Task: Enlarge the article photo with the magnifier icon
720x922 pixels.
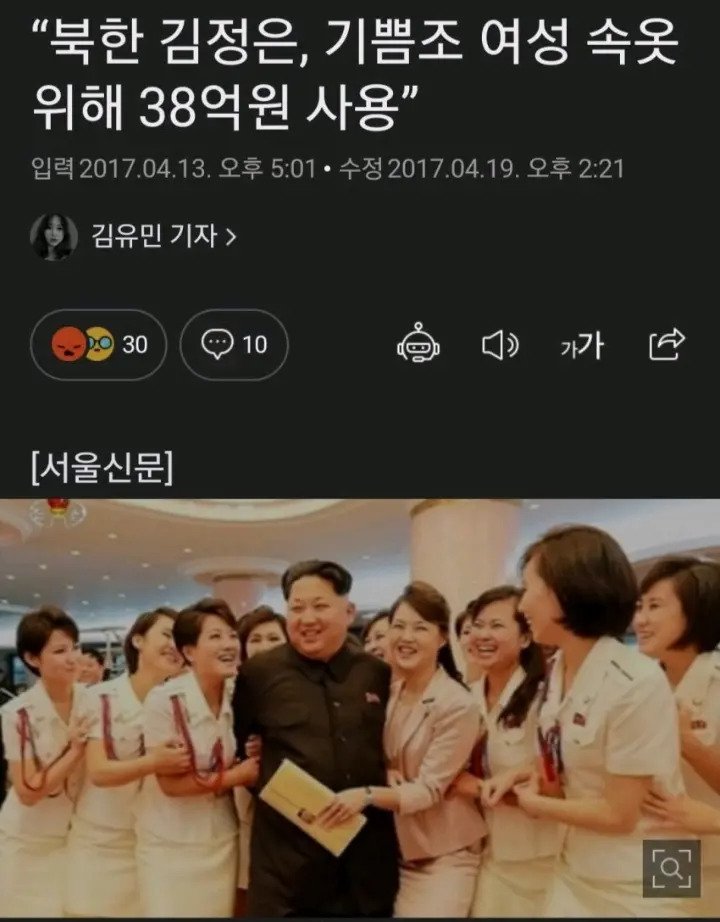Action: click(x=671, y=868)
